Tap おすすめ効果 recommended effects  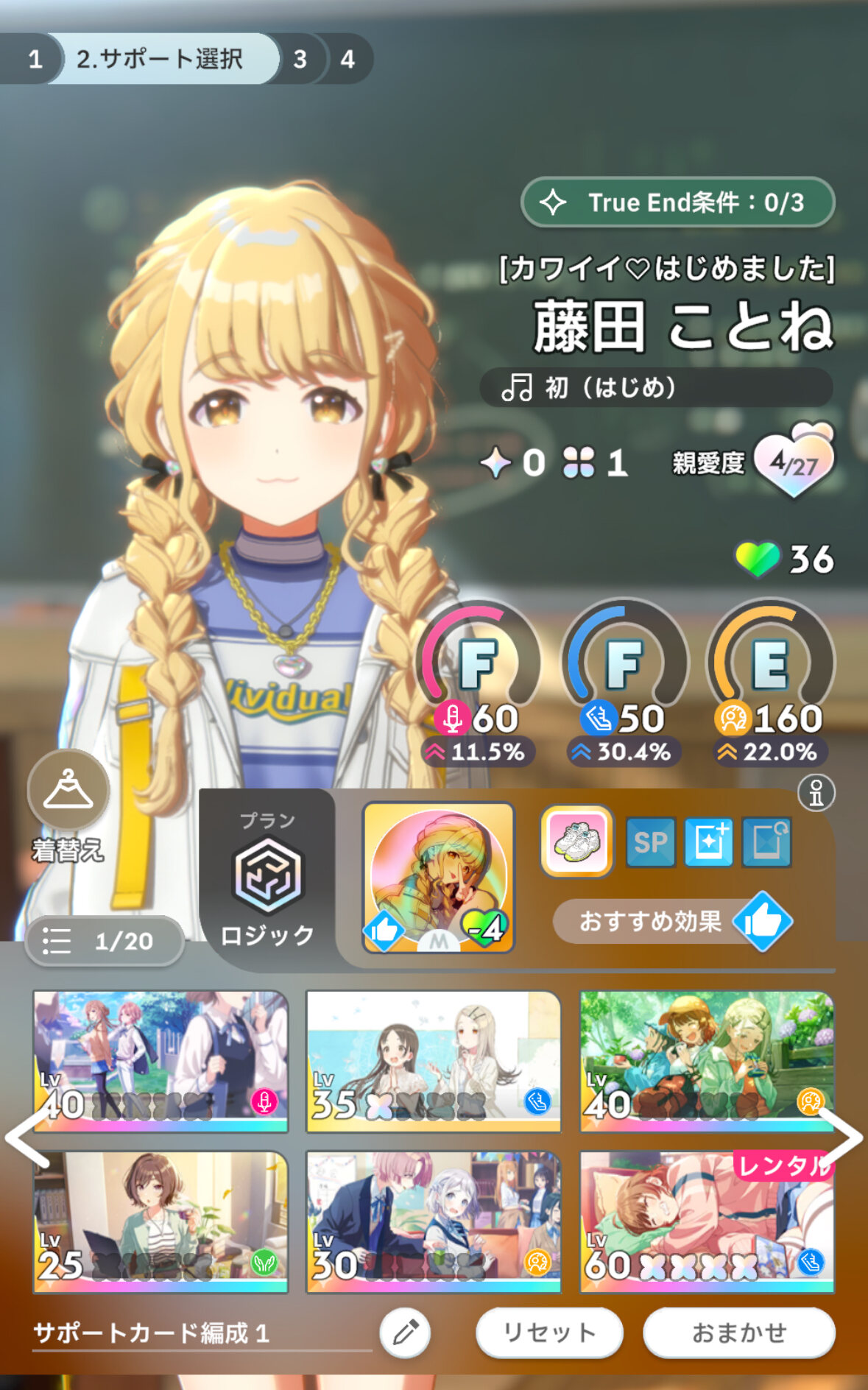tap(671, 921)
